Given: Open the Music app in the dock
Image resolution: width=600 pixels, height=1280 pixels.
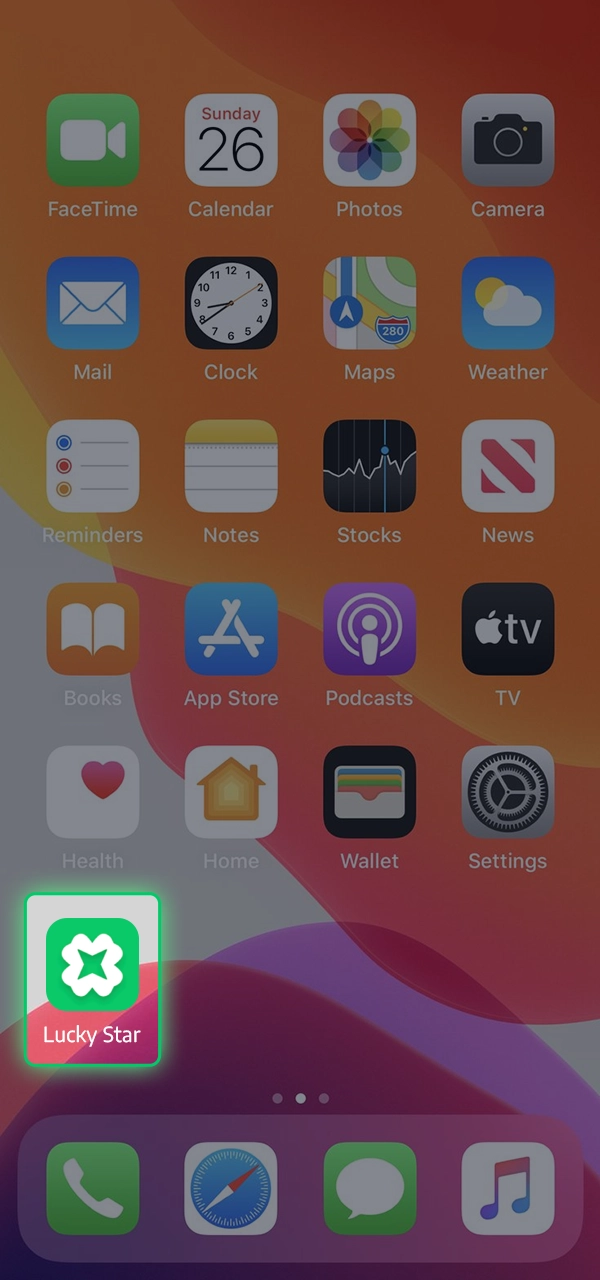Looking at the screenshot, I should tap(507, 1188).
